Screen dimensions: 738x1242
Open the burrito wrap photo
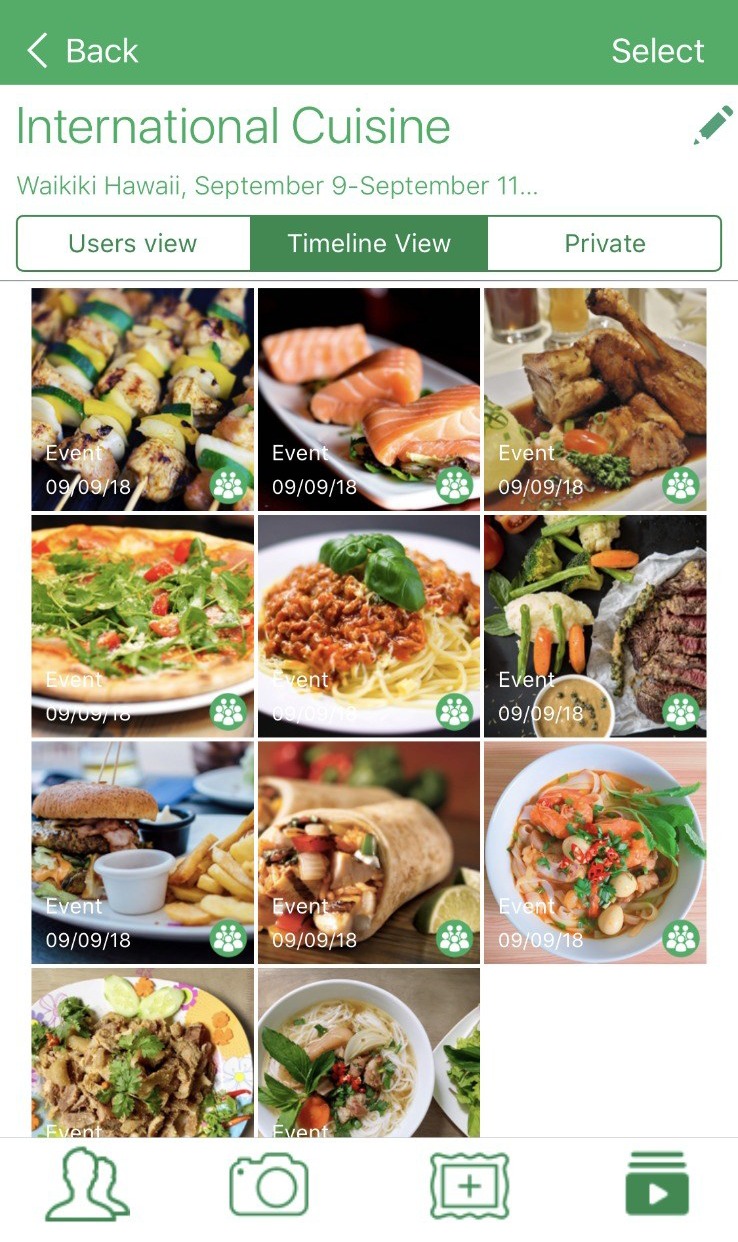click(x=369, y=852)
